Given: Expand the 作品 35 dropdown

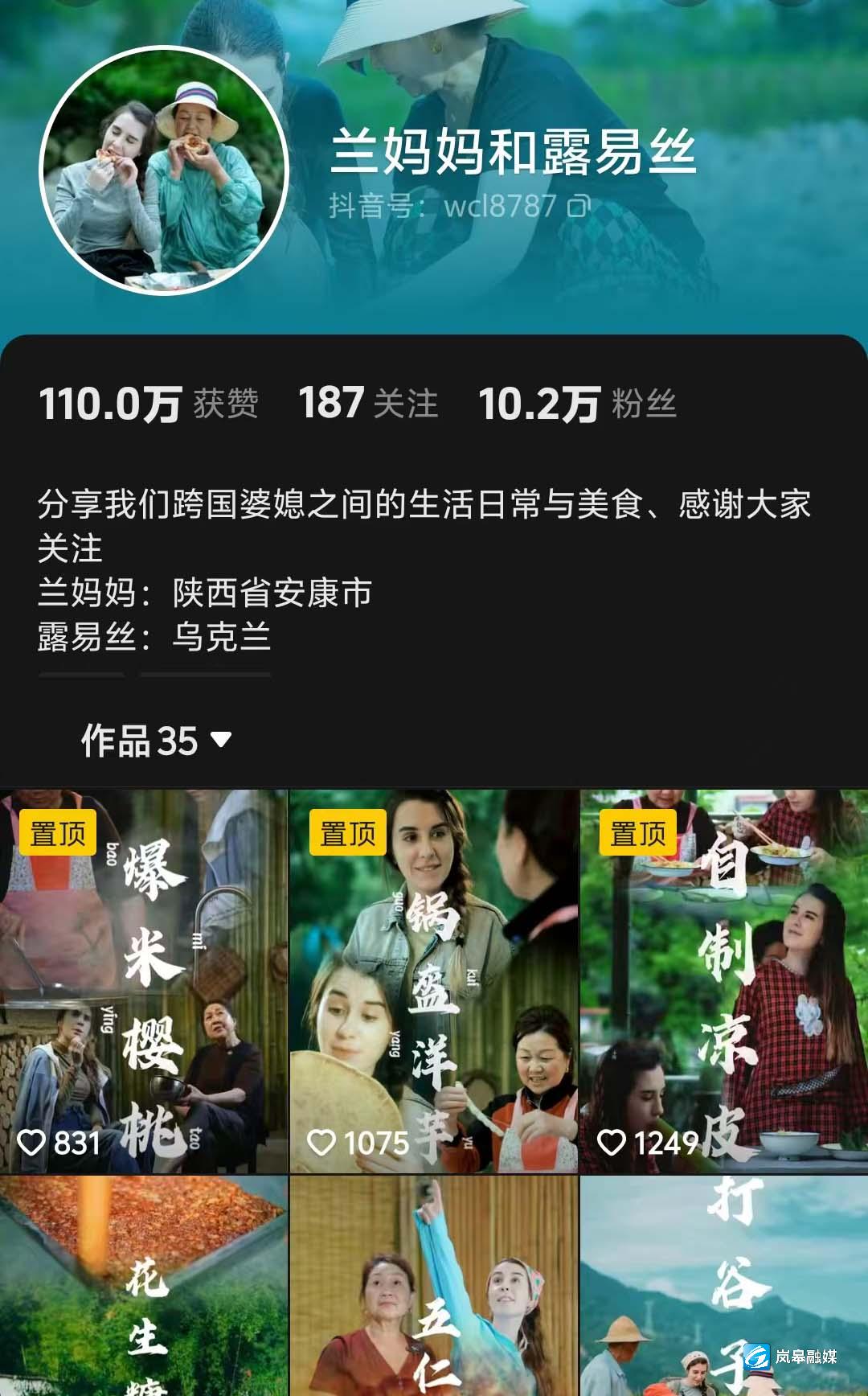Looking at the screenshot, I should click(157, 740).
